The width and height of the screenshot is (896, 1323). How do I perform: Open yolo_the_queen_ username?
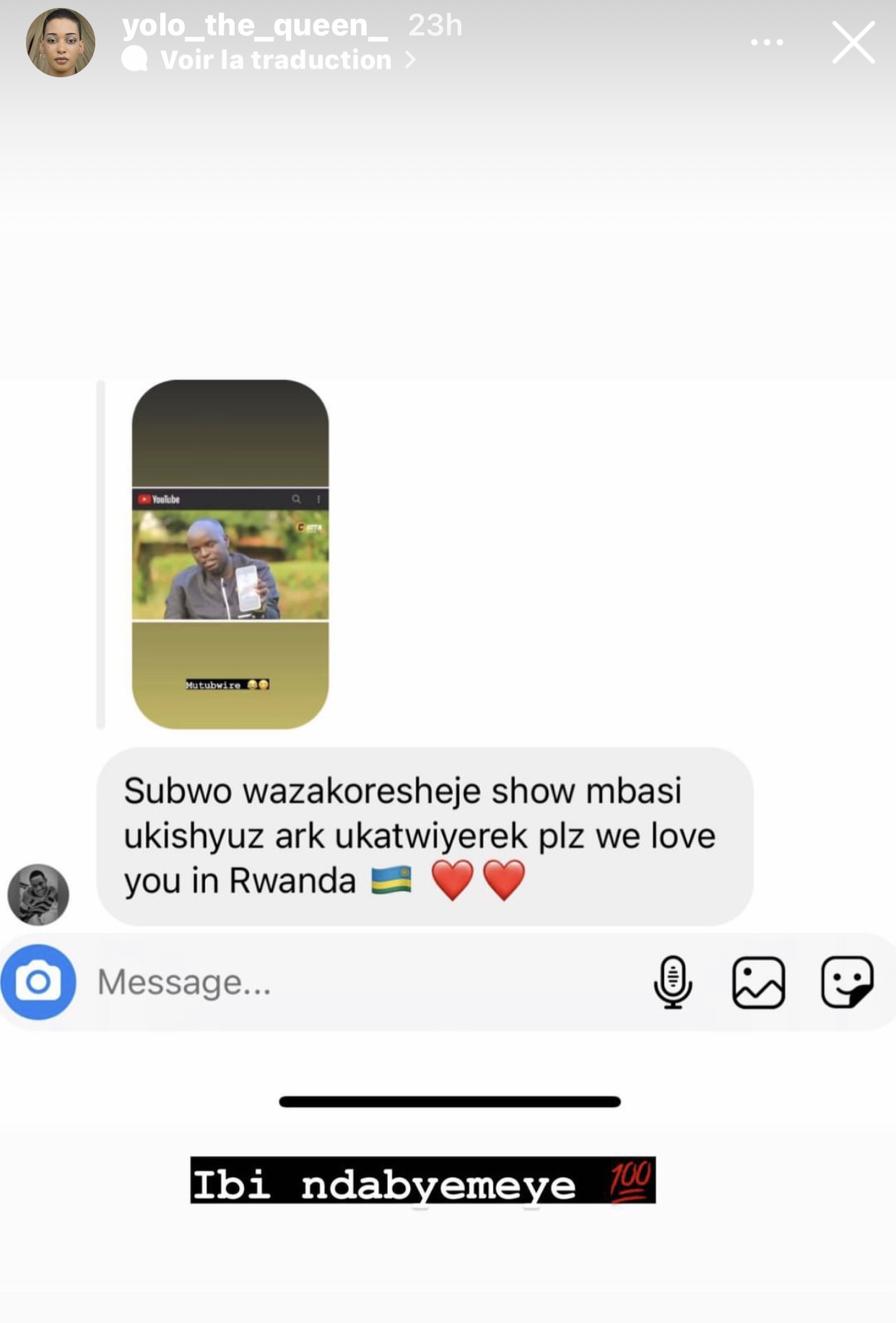254,25
